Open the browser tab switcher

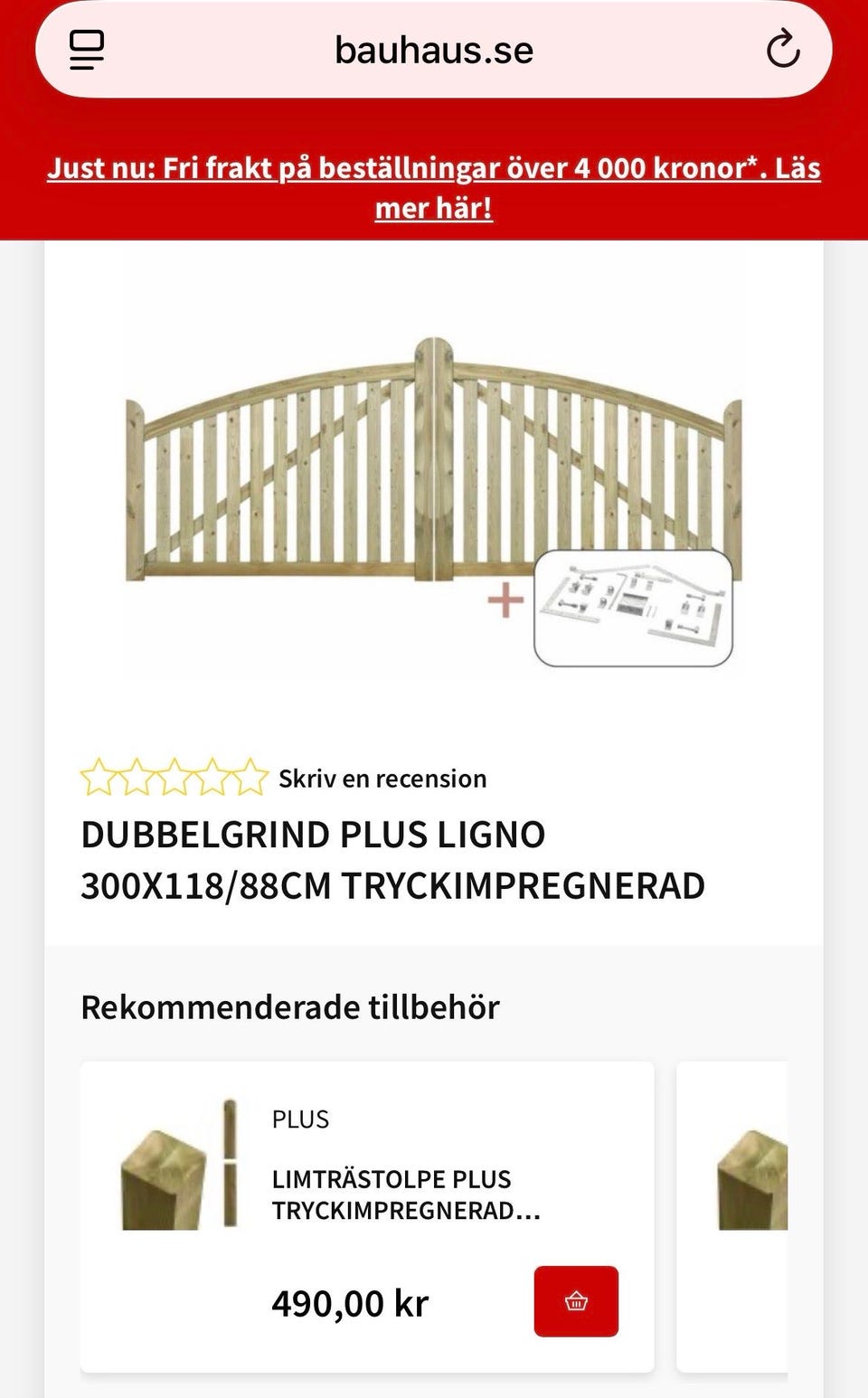pyautogui.click(x=87, y=49)
